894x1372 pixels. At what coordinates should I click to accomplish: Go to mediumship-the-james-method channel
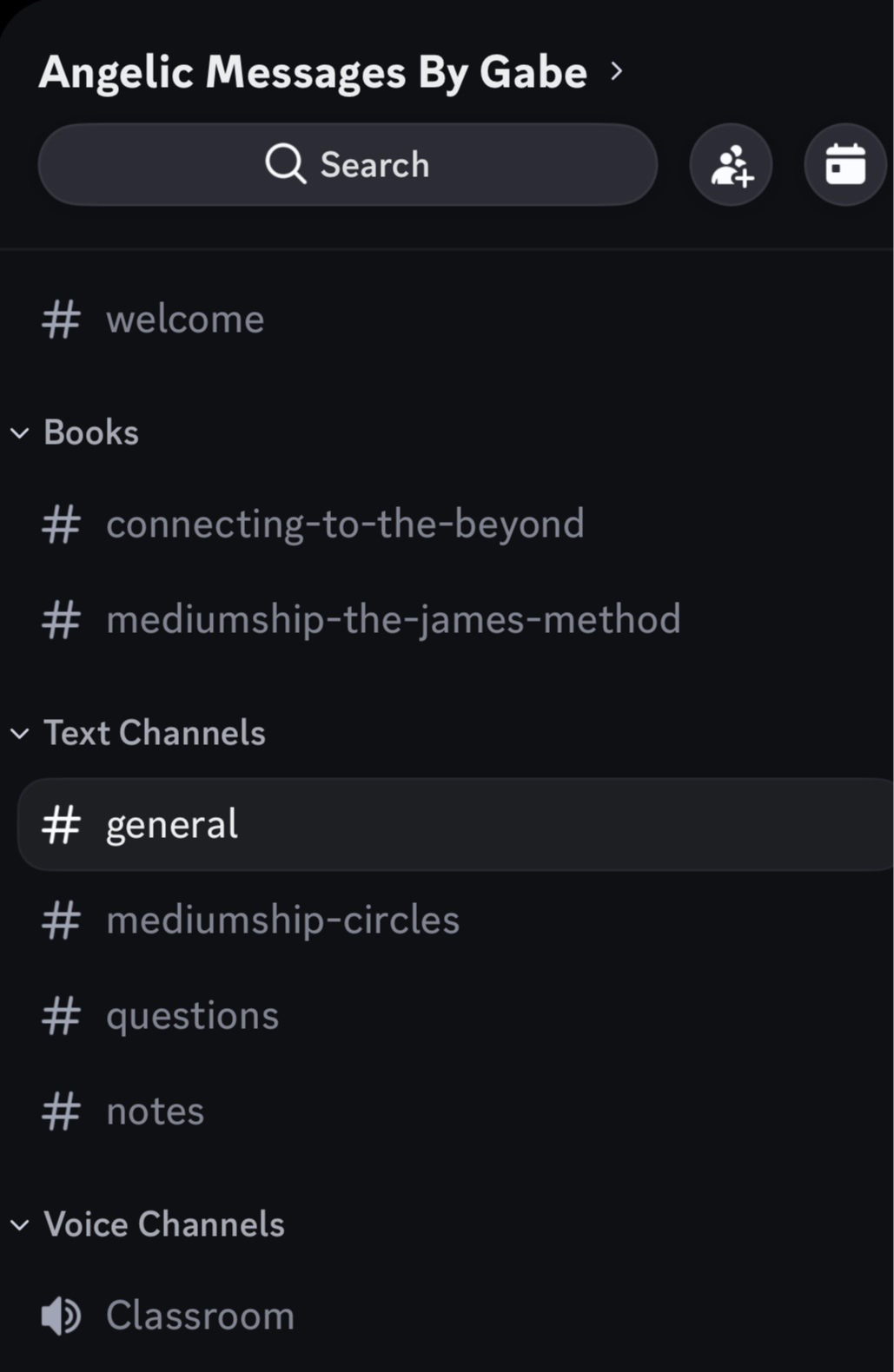pos(393,619)
